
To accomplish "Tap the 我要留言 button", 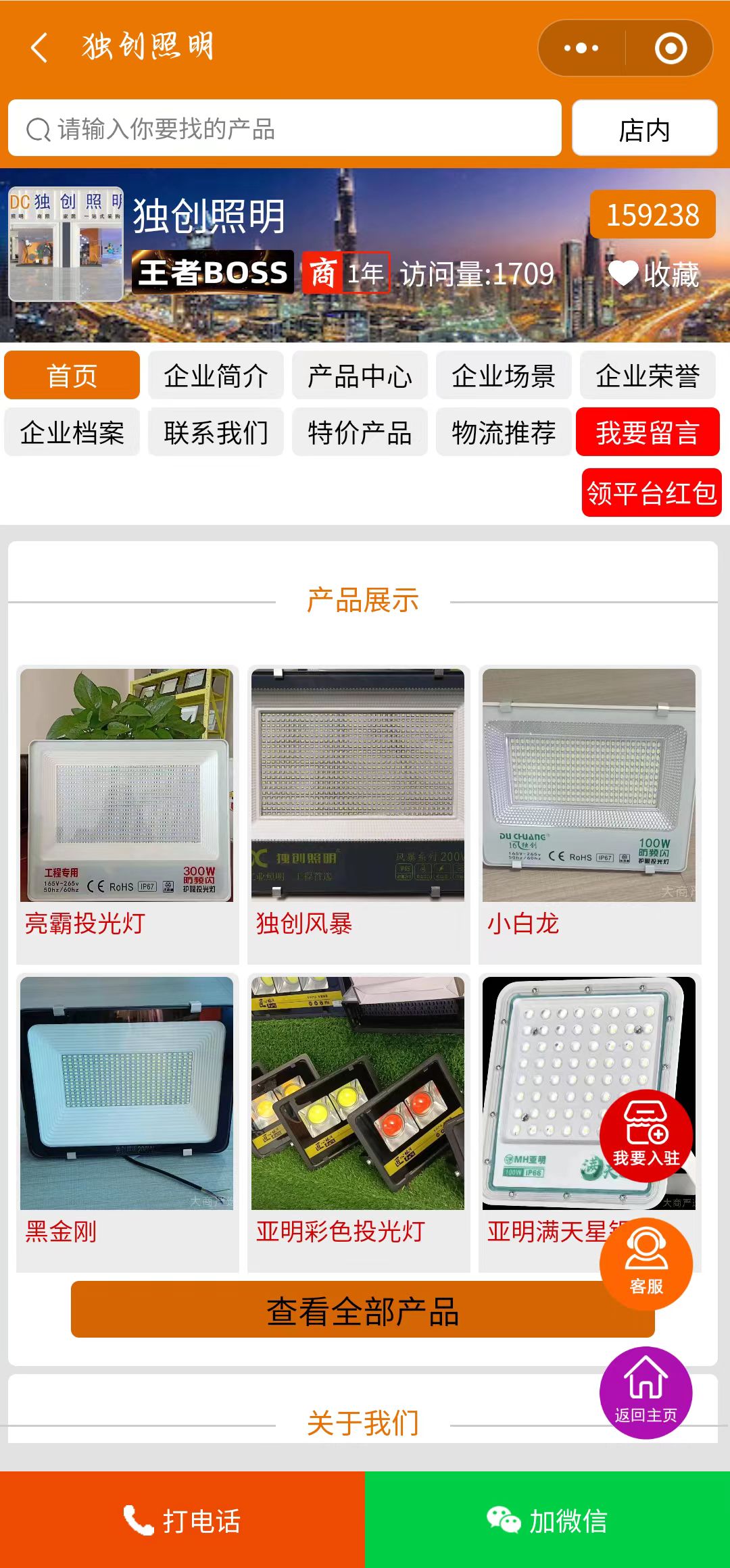I will click(x=647, y=432).
